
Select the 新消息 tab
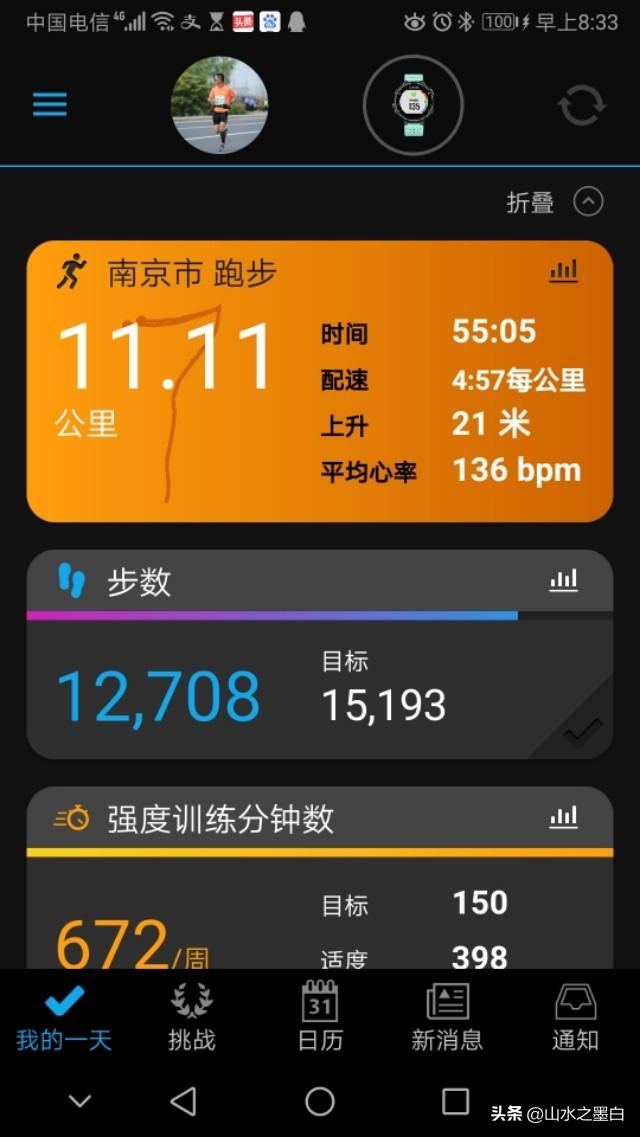(447, 1017)
